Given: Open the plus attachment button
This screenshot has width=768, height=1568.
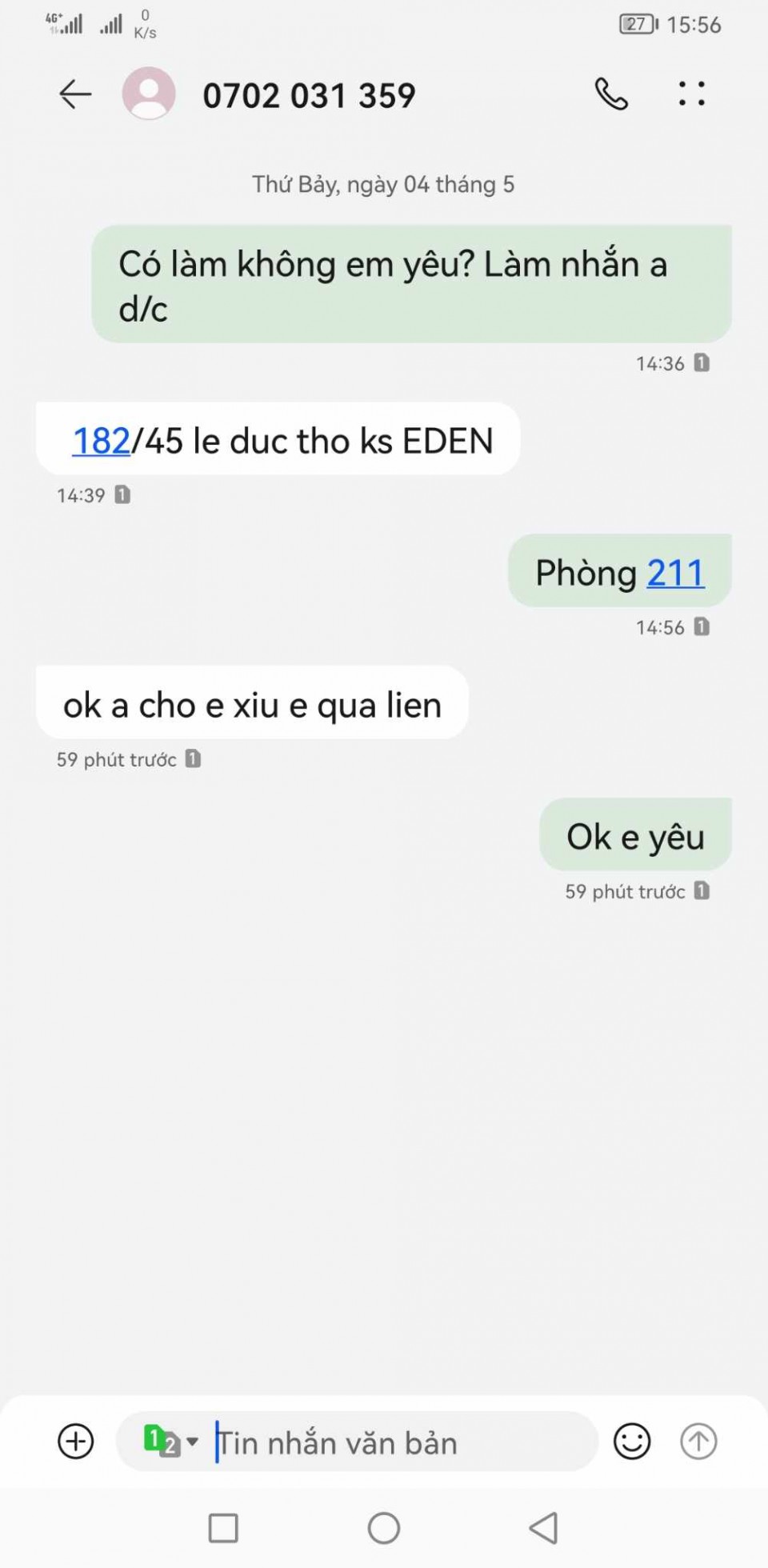Looking at the screenshot, I should pos(76,1442).
